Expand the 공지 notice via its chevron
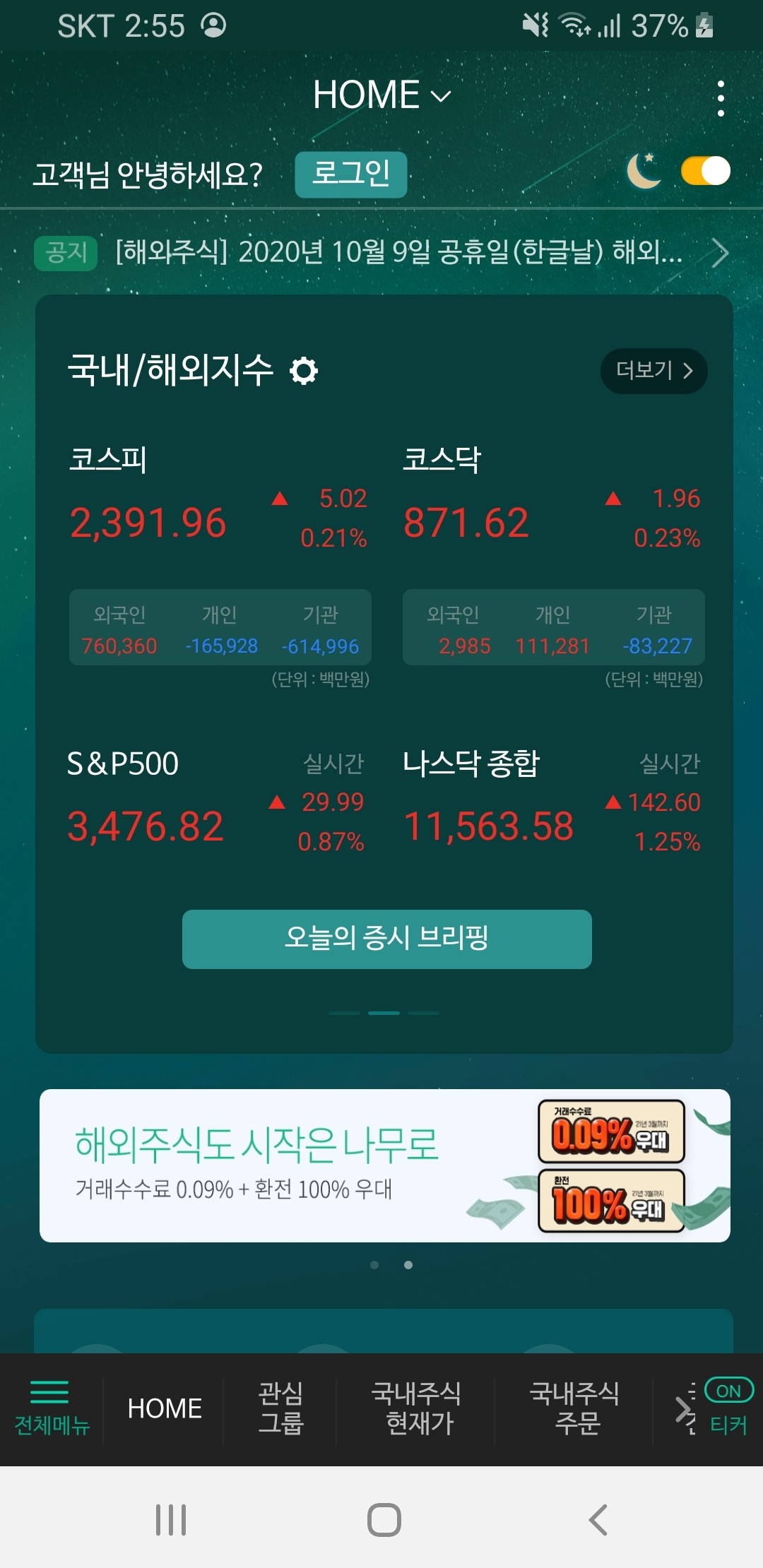This screenshot has width=763, height=1568. tap(721, 252)
